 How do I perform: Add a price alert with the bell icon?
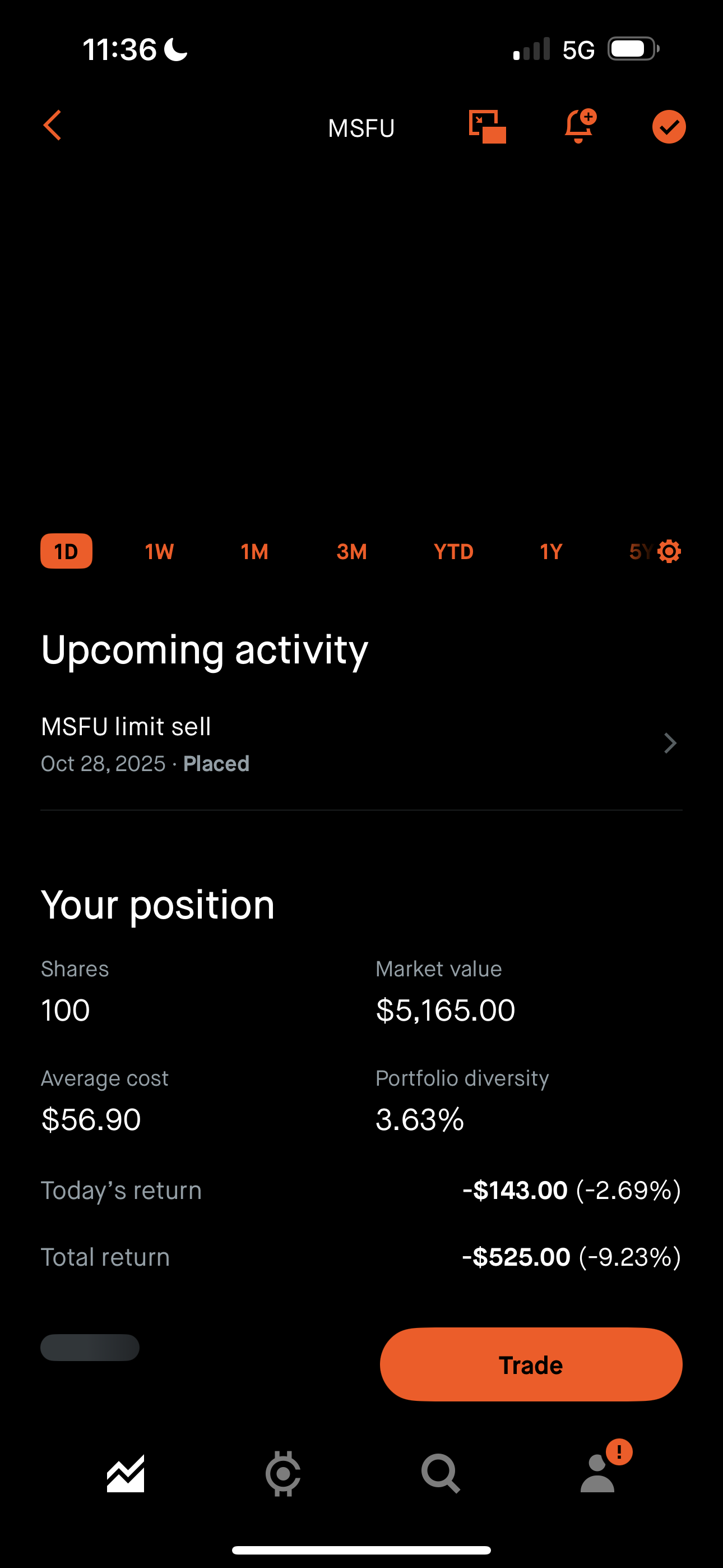[580, 126]
